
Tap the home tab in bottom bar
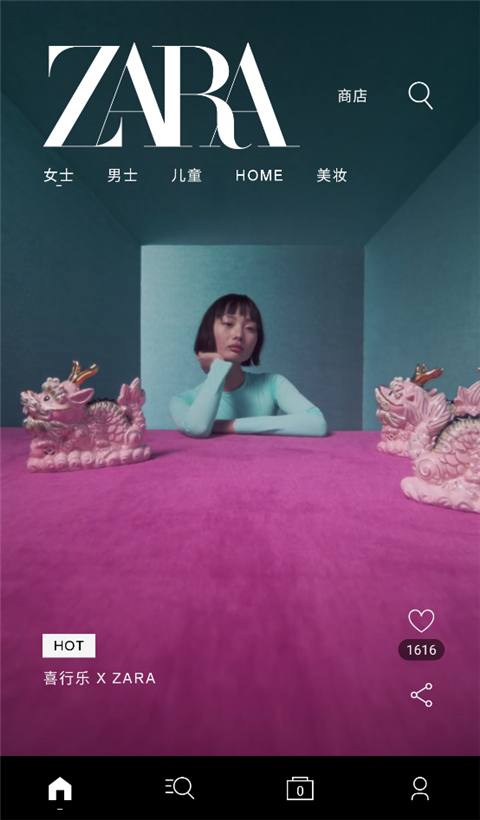pyautogui.click(x=60, y=789)
